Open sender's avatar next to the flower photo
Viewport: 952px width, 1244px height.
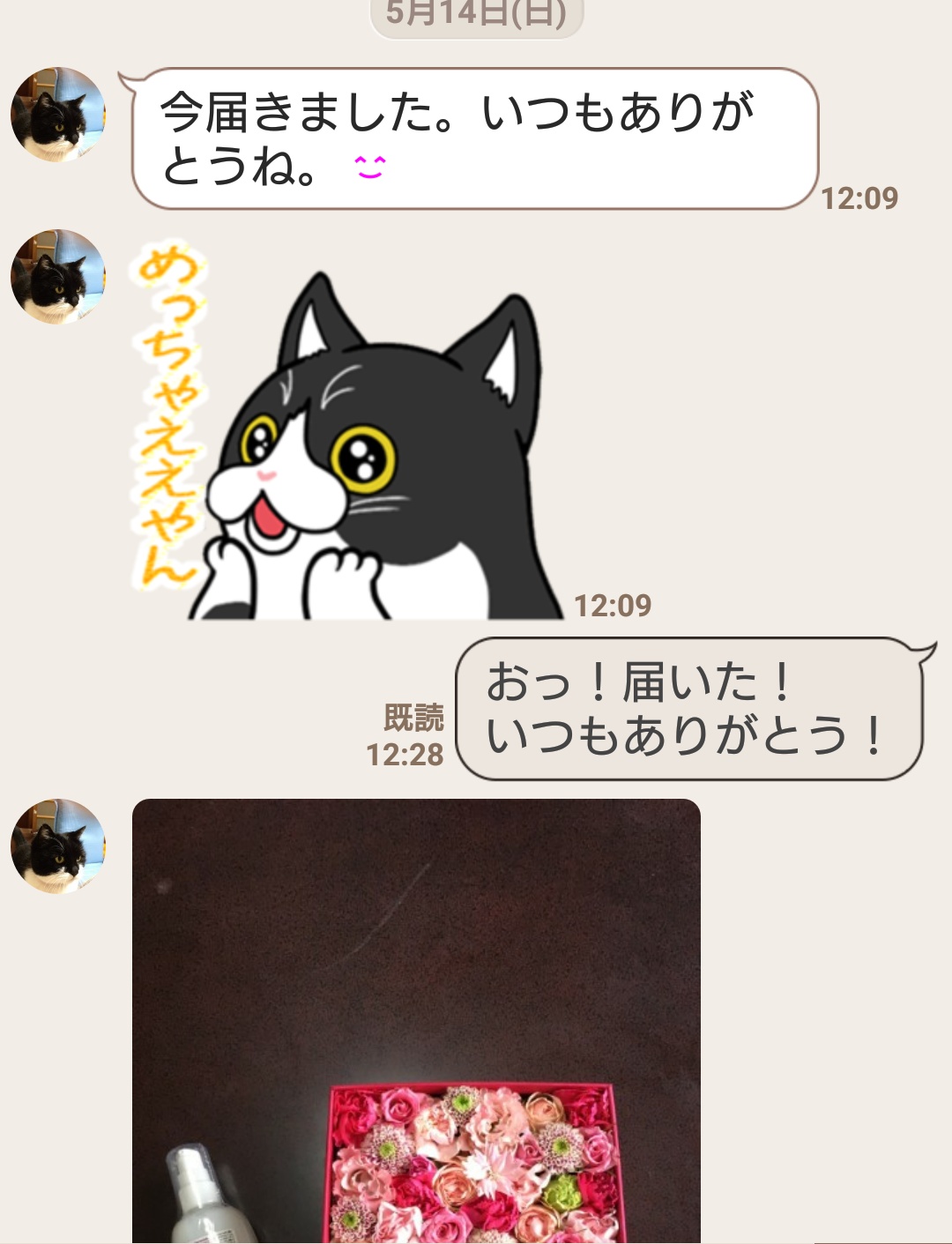[58, 846]
